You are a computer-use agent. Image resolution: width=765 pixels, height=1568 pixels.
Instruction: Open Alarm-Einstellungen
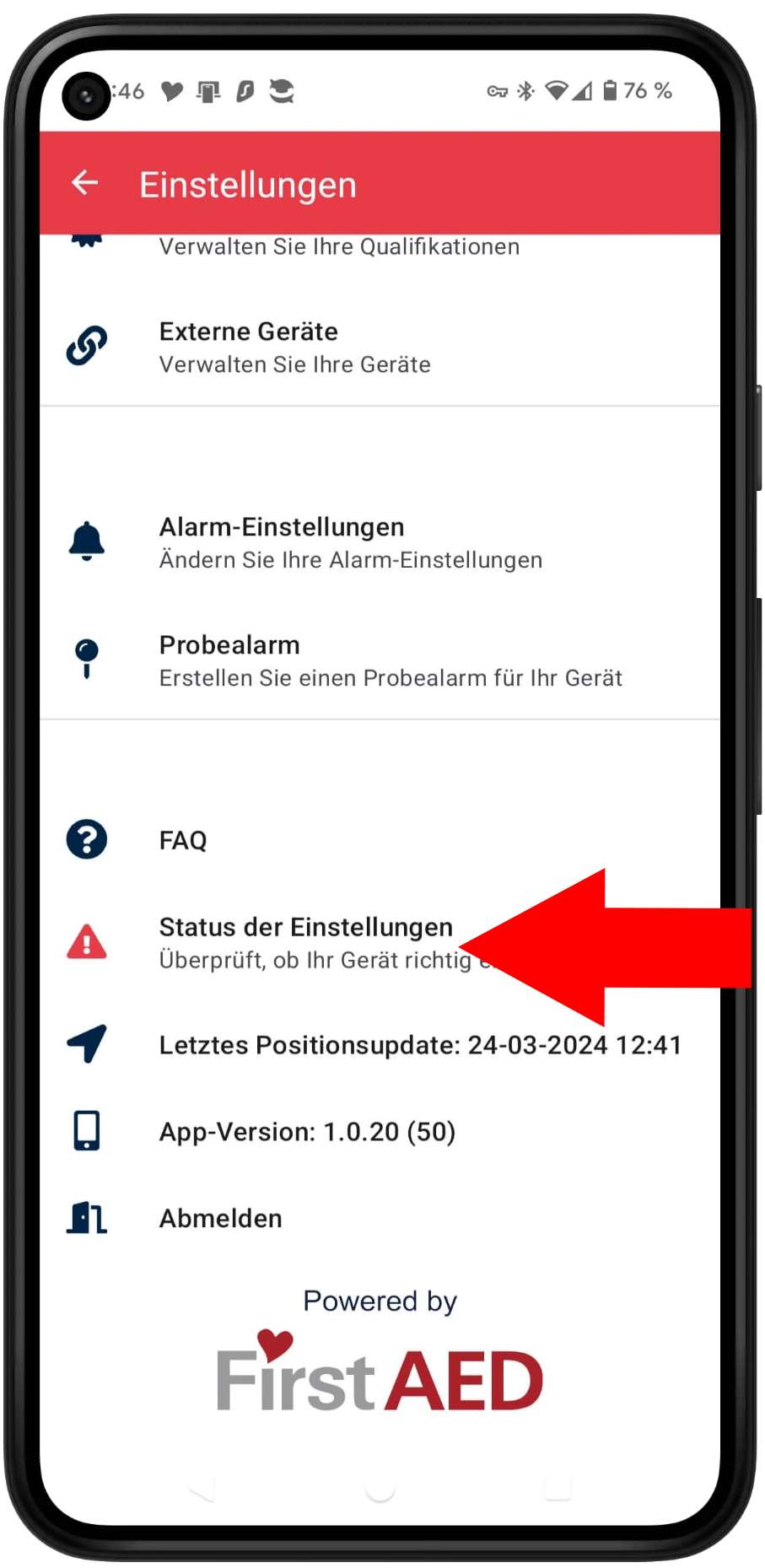click(x=380, y=542)
